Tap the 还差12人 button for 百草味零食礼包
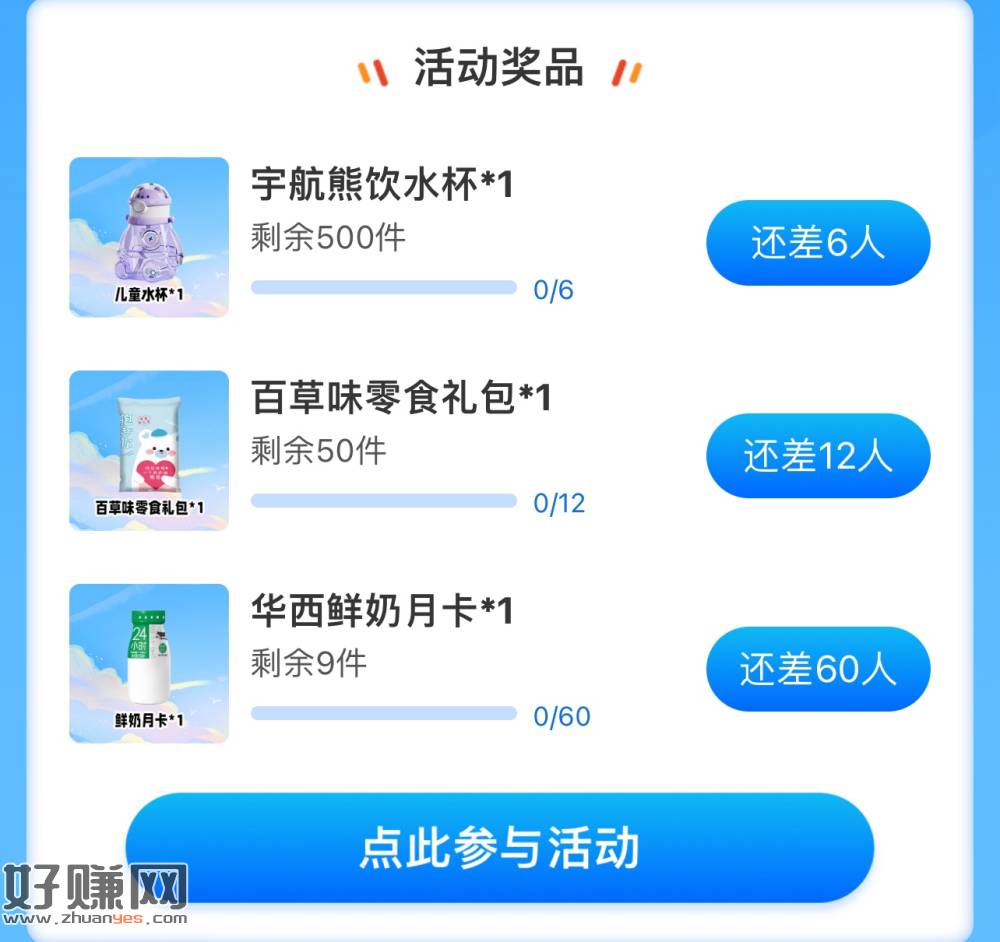Screen dimensions: 1000x942 (x=818, y=456)
